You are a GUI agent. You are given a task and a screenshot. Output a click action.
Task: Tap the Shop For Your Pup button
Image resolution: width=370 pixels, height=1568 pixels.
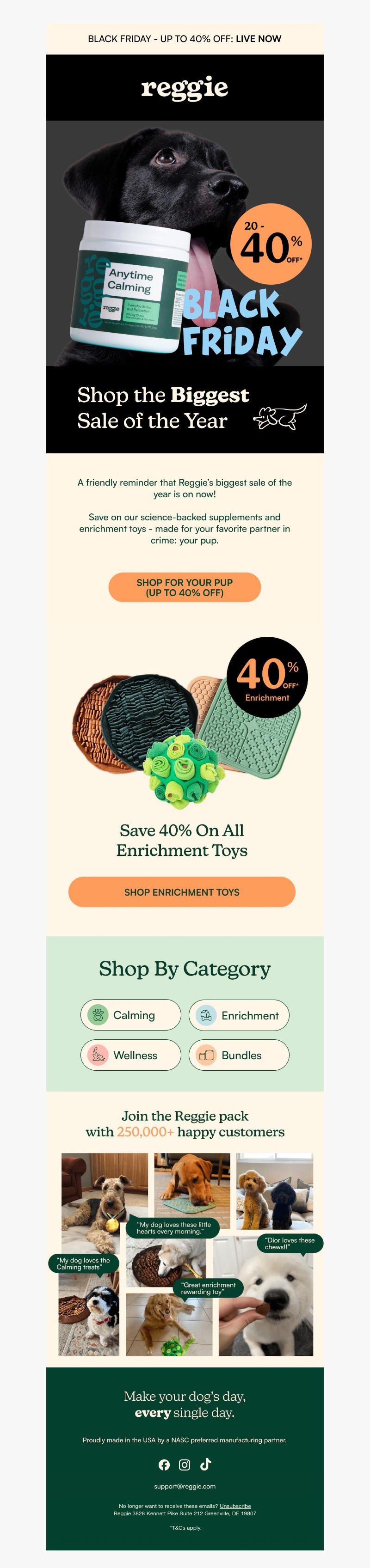tap(184, 587)
